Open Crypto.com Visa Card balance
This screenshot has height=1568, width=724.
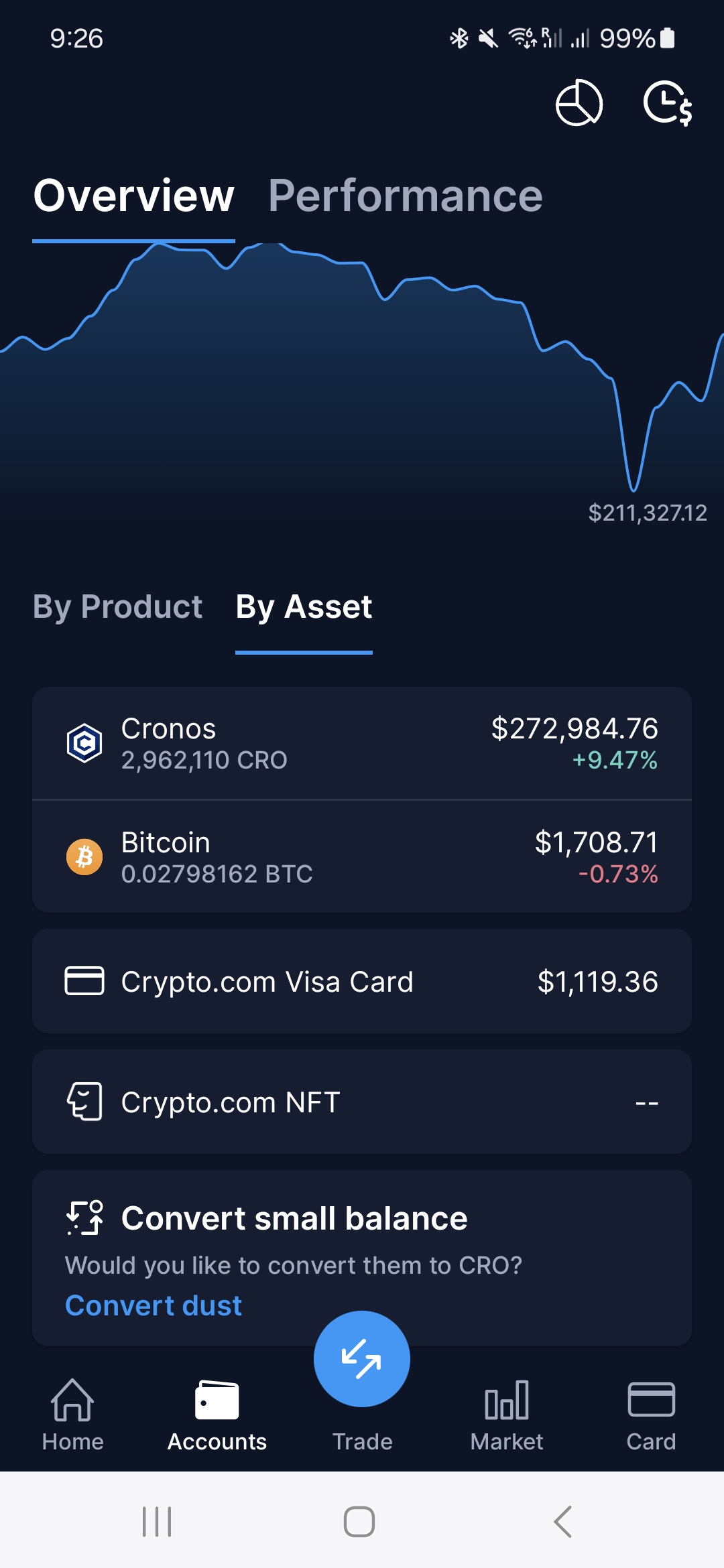[x=362, y=981]
